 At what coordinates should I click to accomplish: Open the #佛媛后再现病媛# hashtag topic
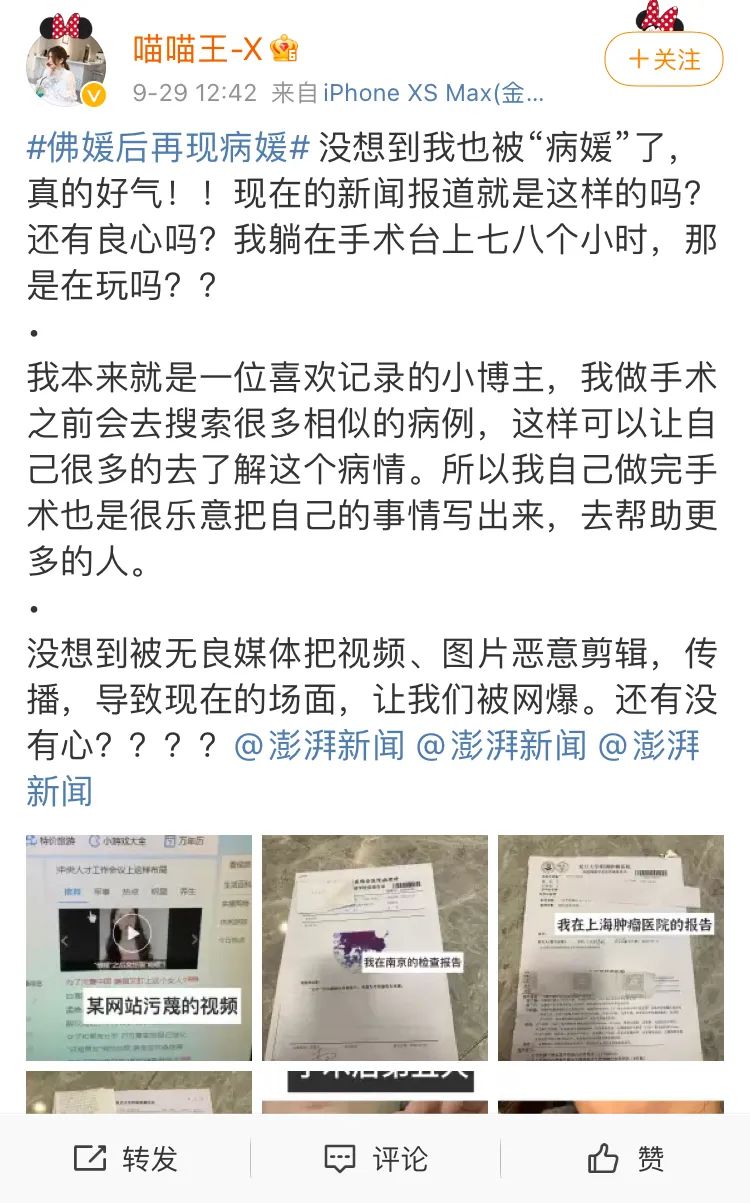(x=169, y=149)
